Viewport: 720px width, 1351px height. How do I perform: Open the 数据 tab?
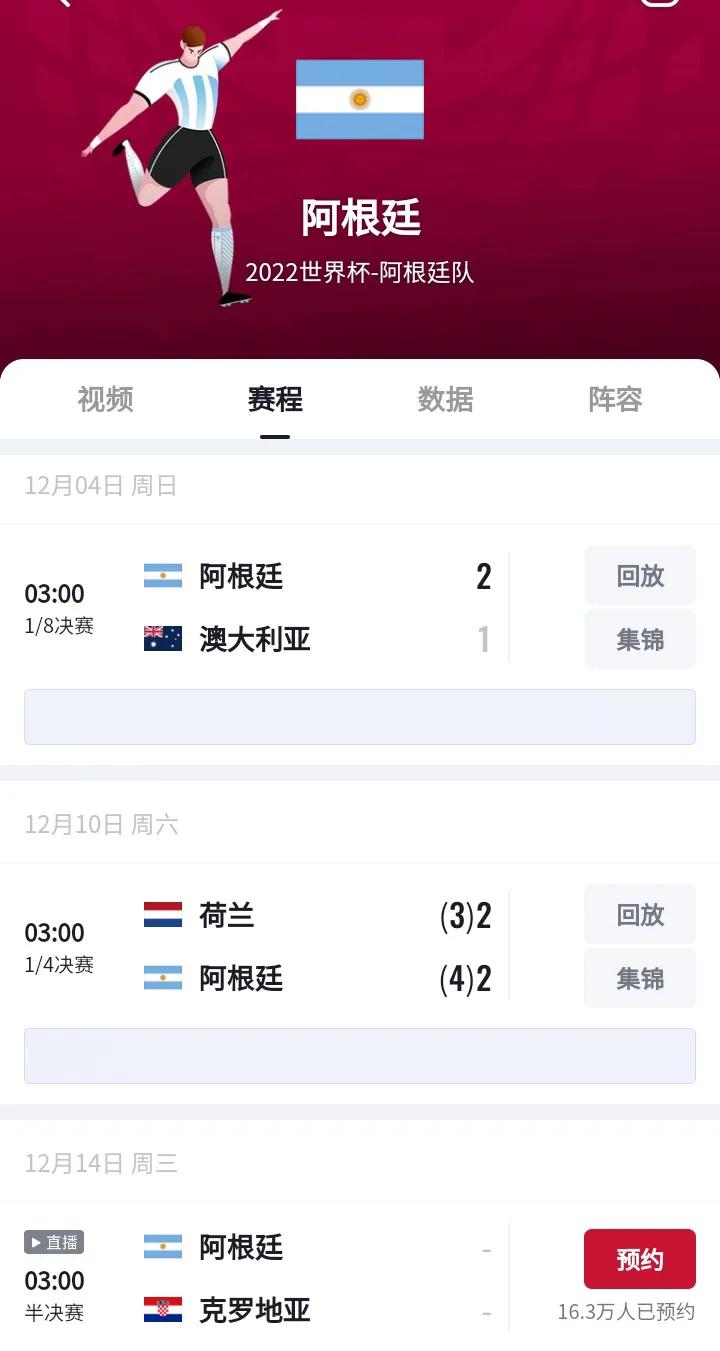tap(444, 400)
